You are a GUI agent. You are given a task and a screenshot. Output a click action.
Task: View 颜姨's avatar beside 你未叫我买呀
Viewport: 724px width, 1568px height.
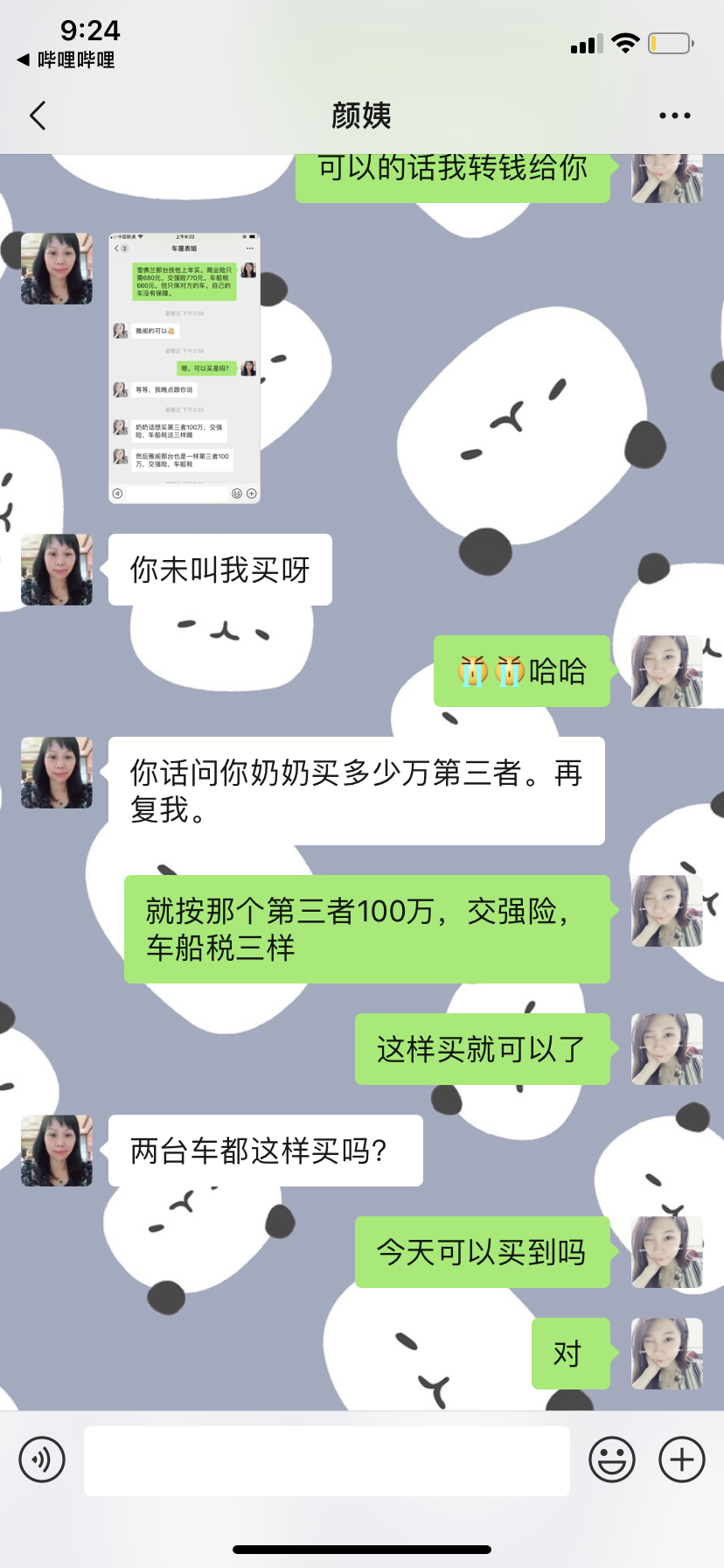[x=57, y=570]
